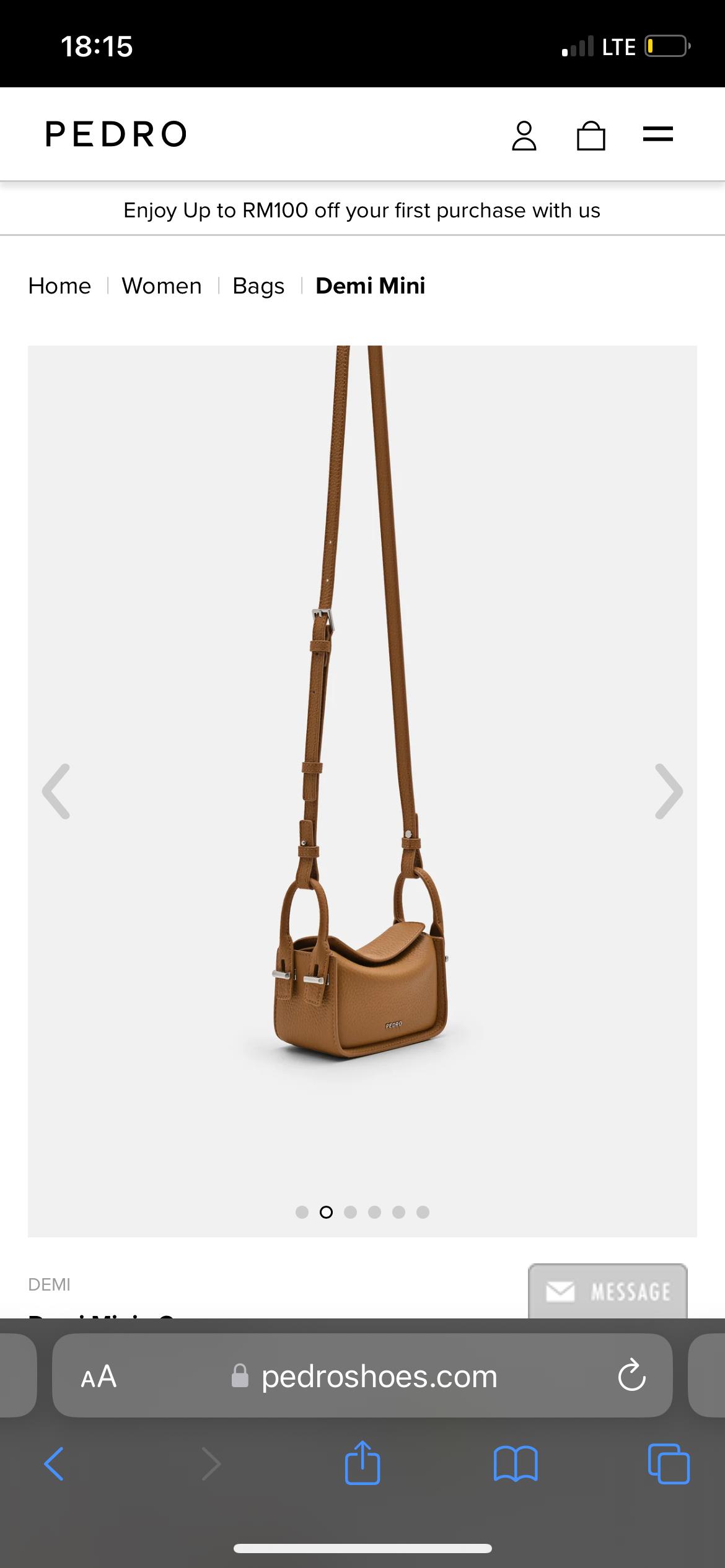Show the previous product image
This screenshot has height=1568, width=725.
coord(56,791)
